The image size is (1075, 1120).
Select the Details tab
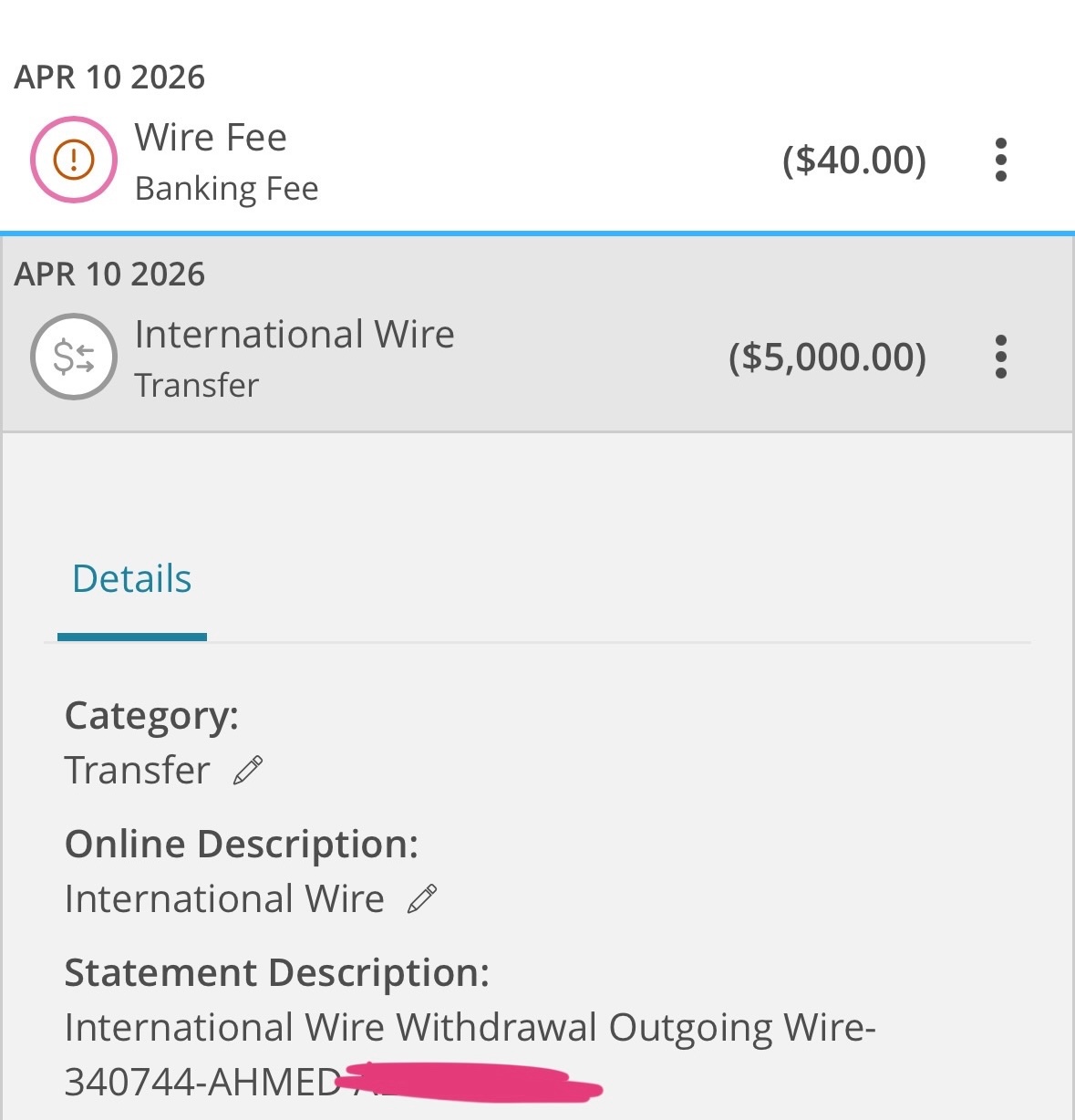[x=132, y=580]
